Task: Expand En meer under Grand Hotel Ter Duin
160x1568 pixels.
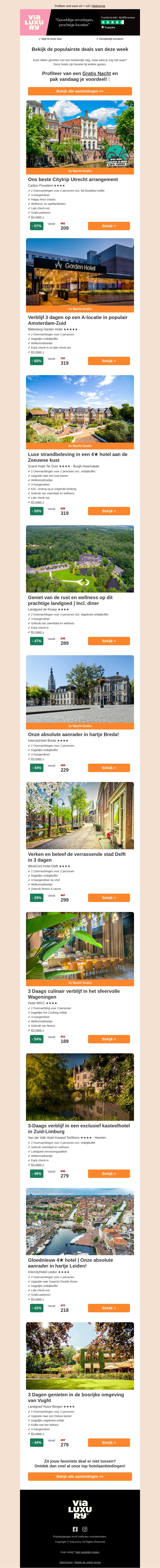Action: pos(37,502)
